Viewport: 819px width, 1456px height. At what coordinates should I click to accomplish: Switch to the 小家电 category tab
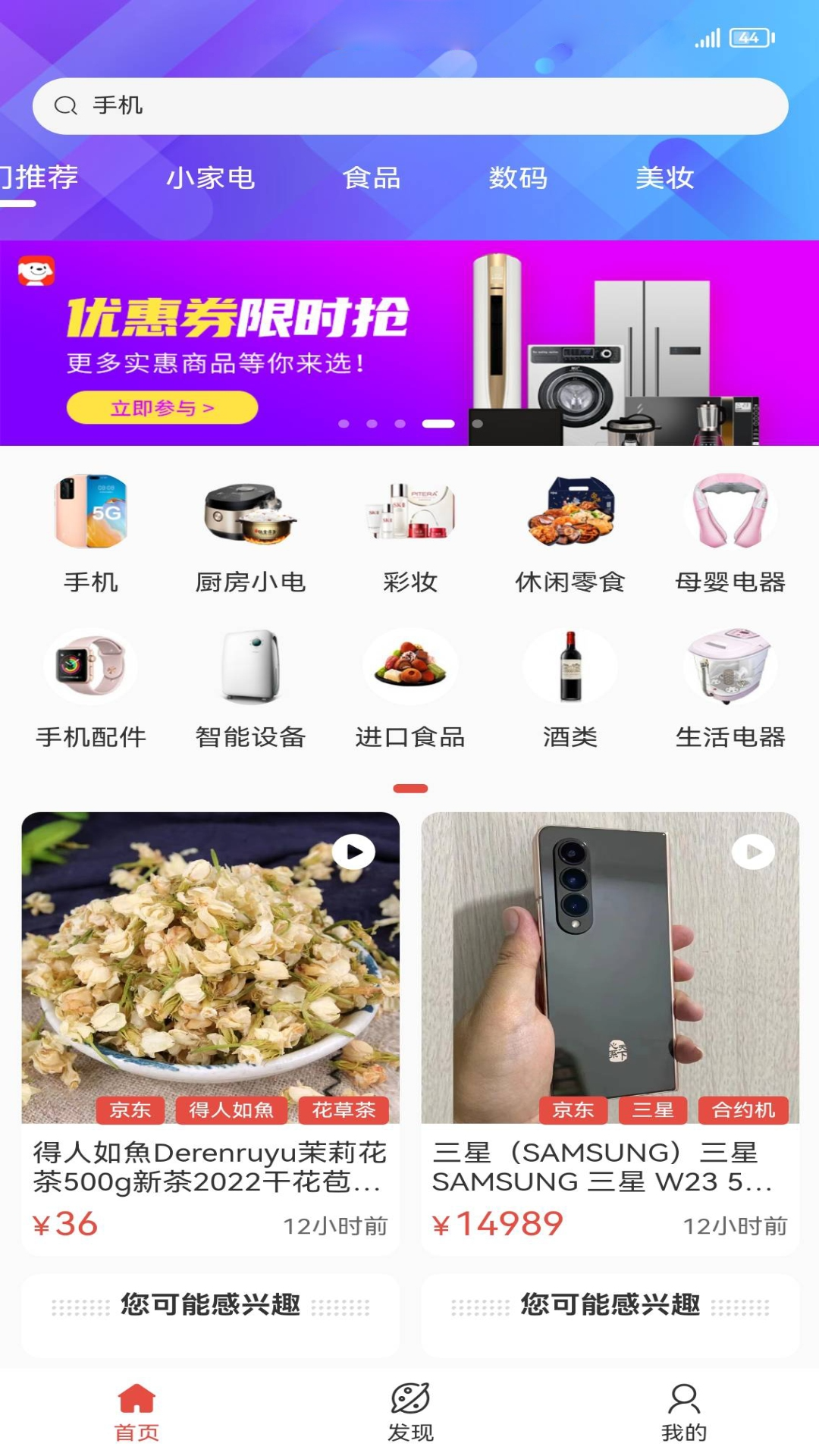[210, 178]
